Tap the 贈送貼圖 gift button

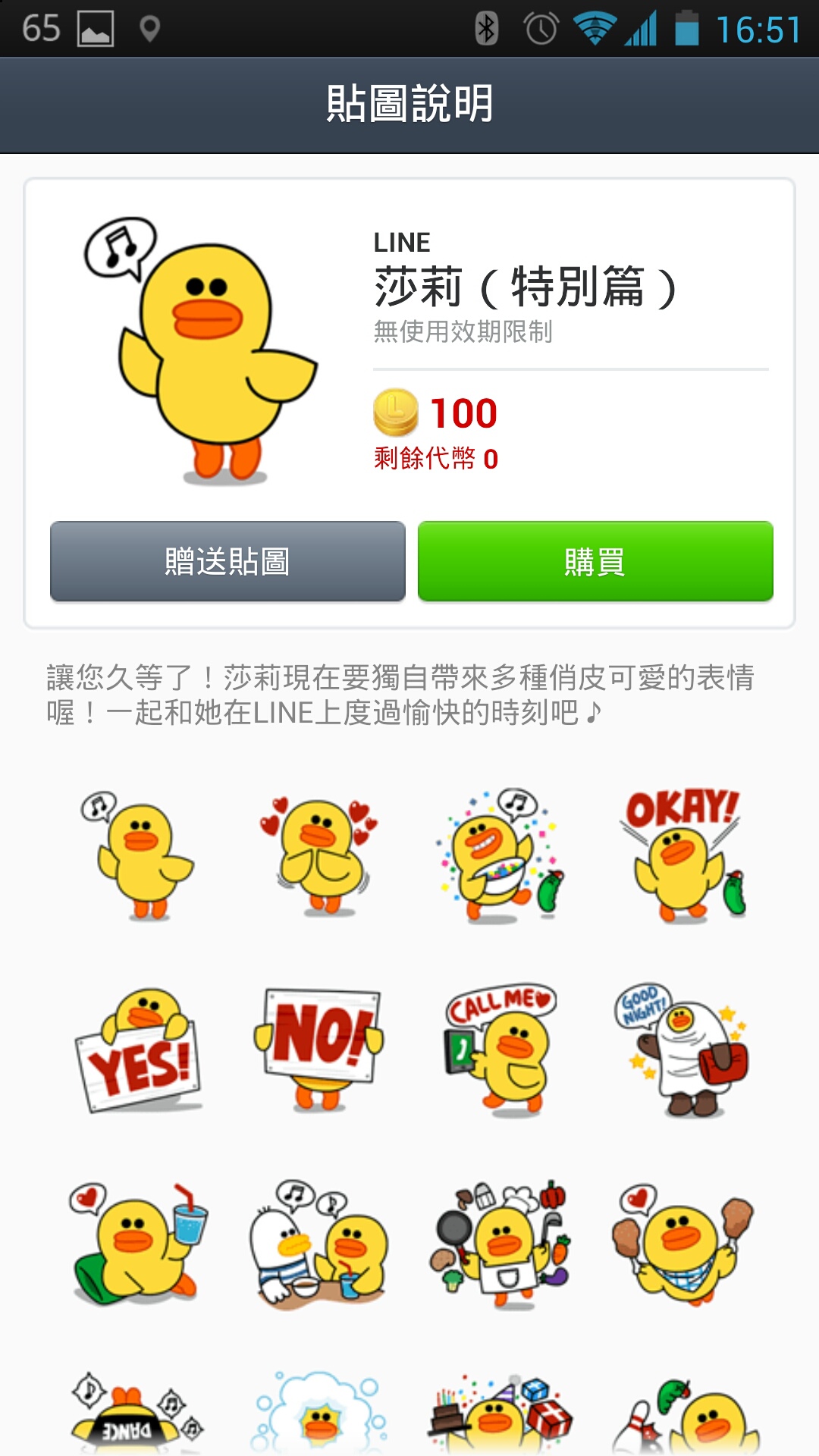227,562
